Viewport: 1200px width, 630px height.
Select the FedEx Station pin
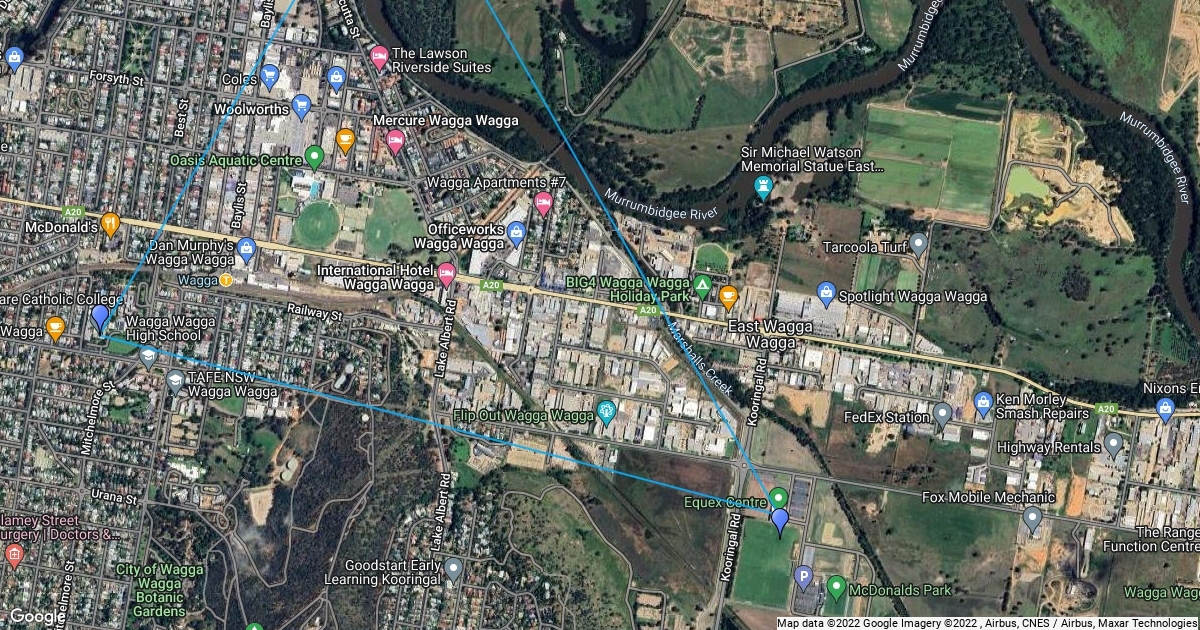(x=942, y=413)
